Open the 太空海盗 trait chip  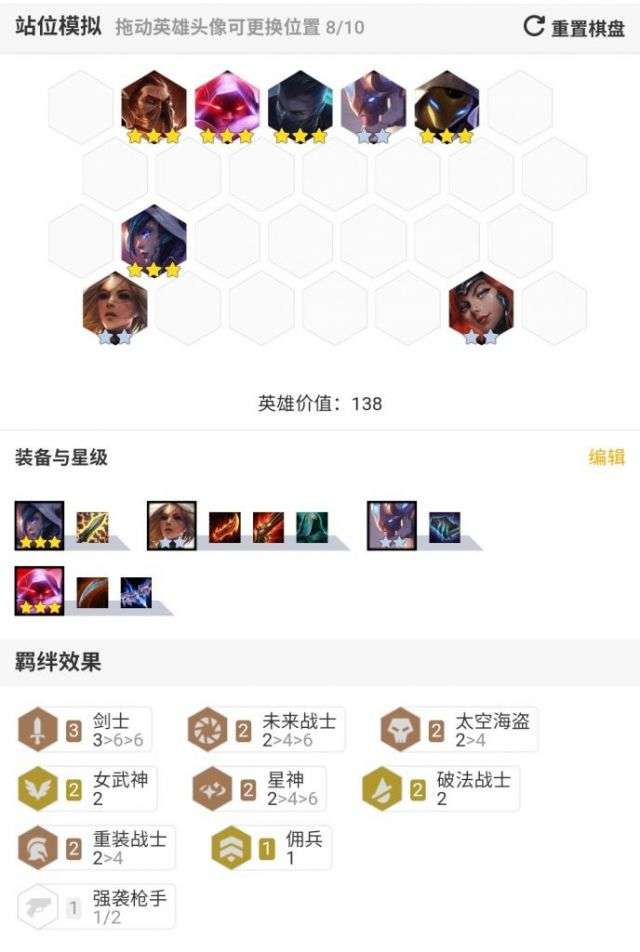[459, 730]
